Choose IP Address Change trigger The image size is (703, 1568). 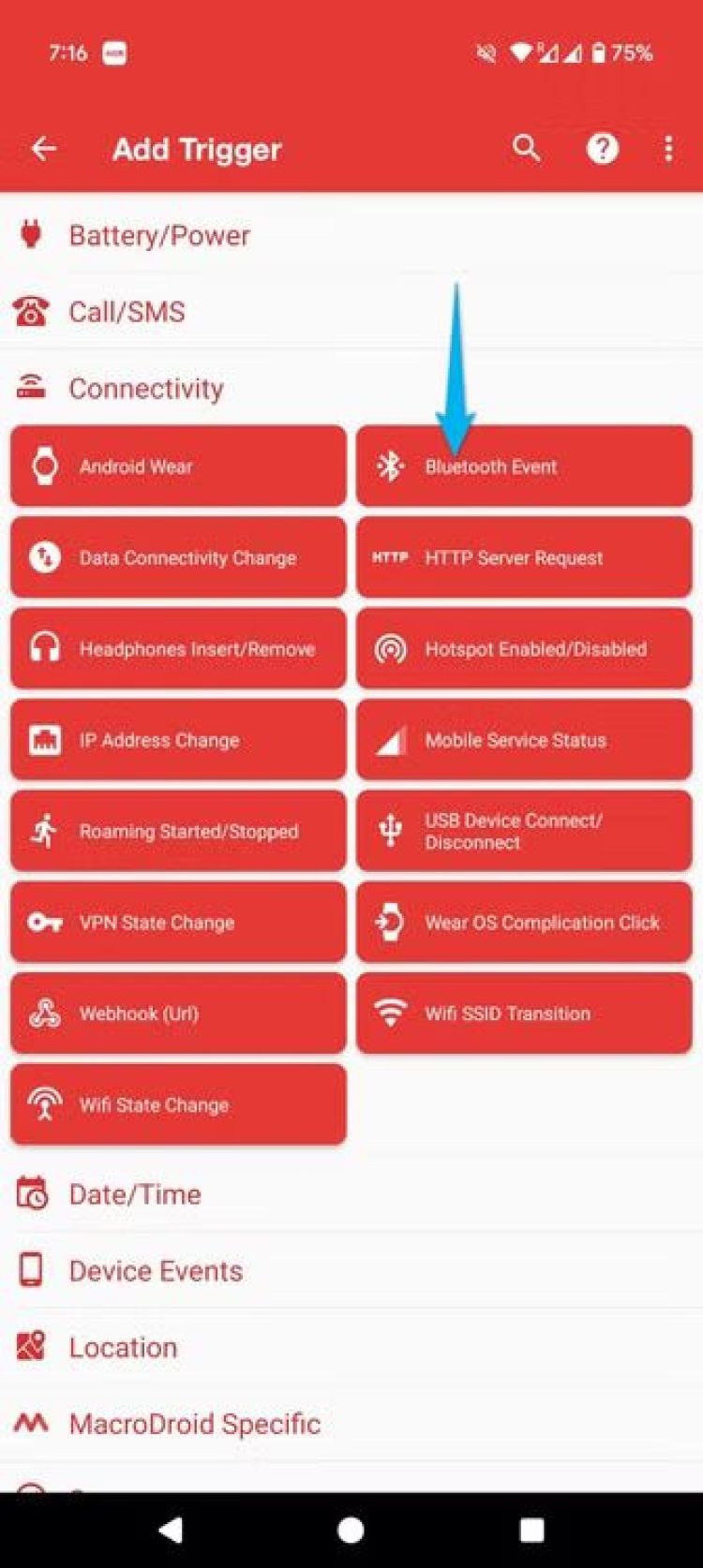178,740
